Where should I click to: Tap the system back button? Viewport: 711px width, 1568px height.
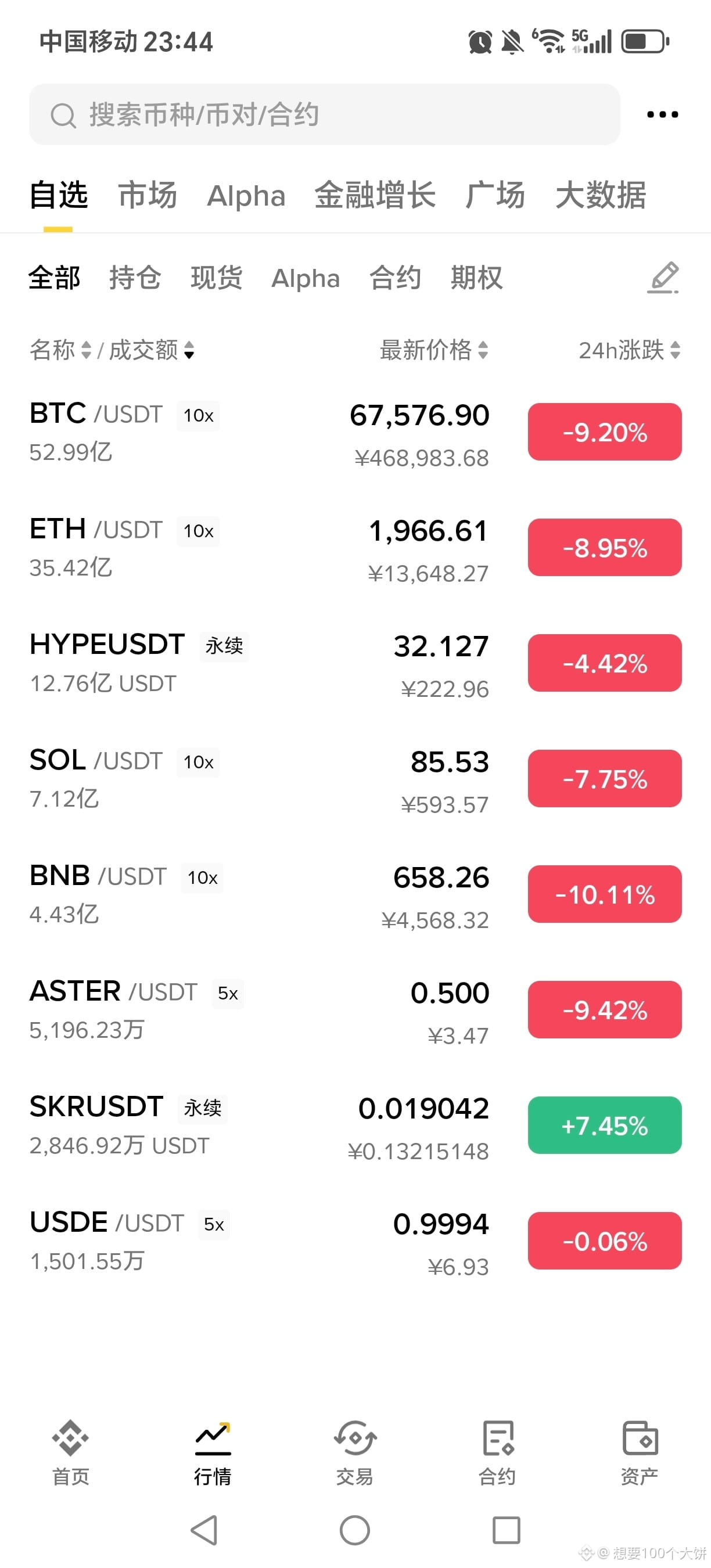point(204,1530)
